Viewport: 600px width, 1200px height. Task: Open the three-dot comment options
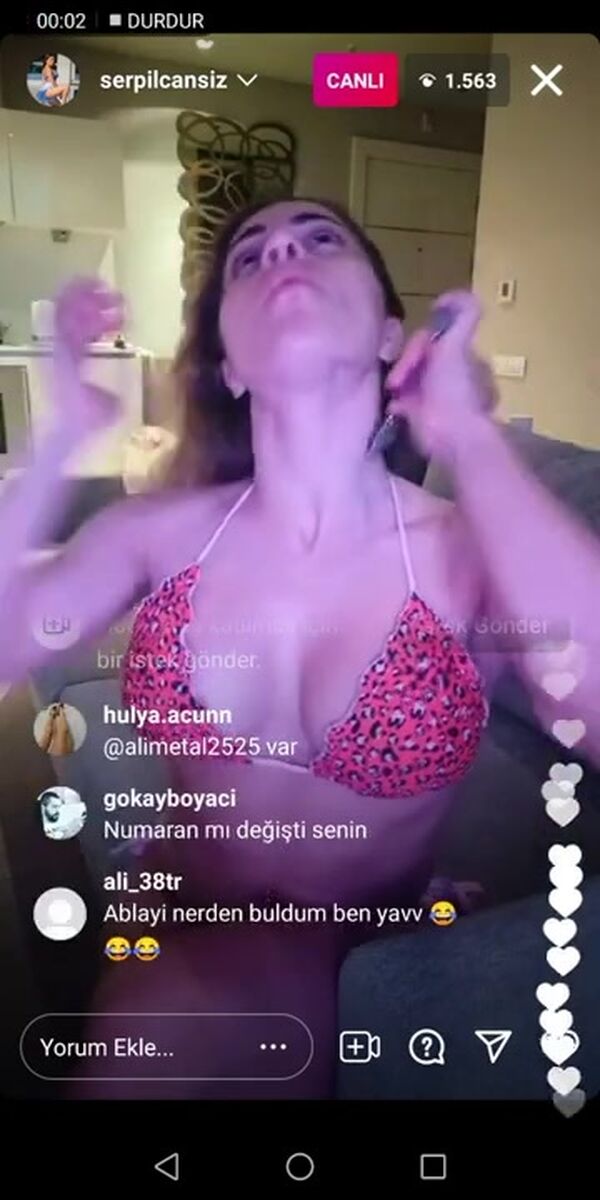(273, 1047)
